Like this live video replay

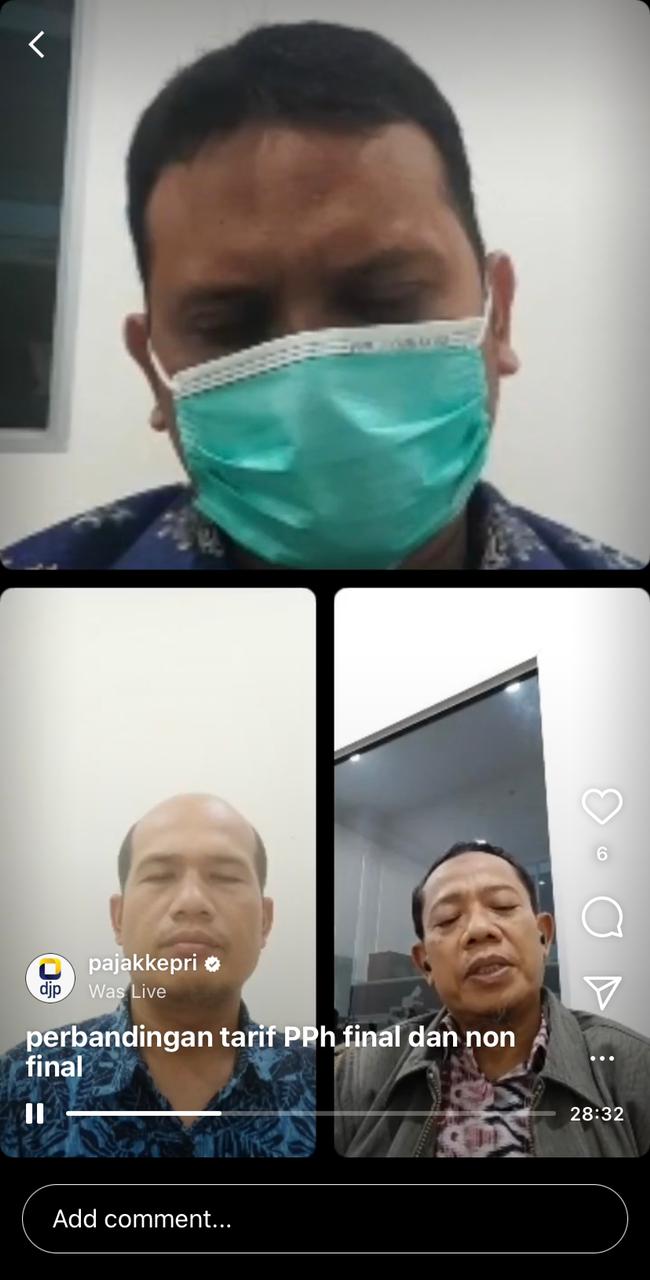point(602,807)
